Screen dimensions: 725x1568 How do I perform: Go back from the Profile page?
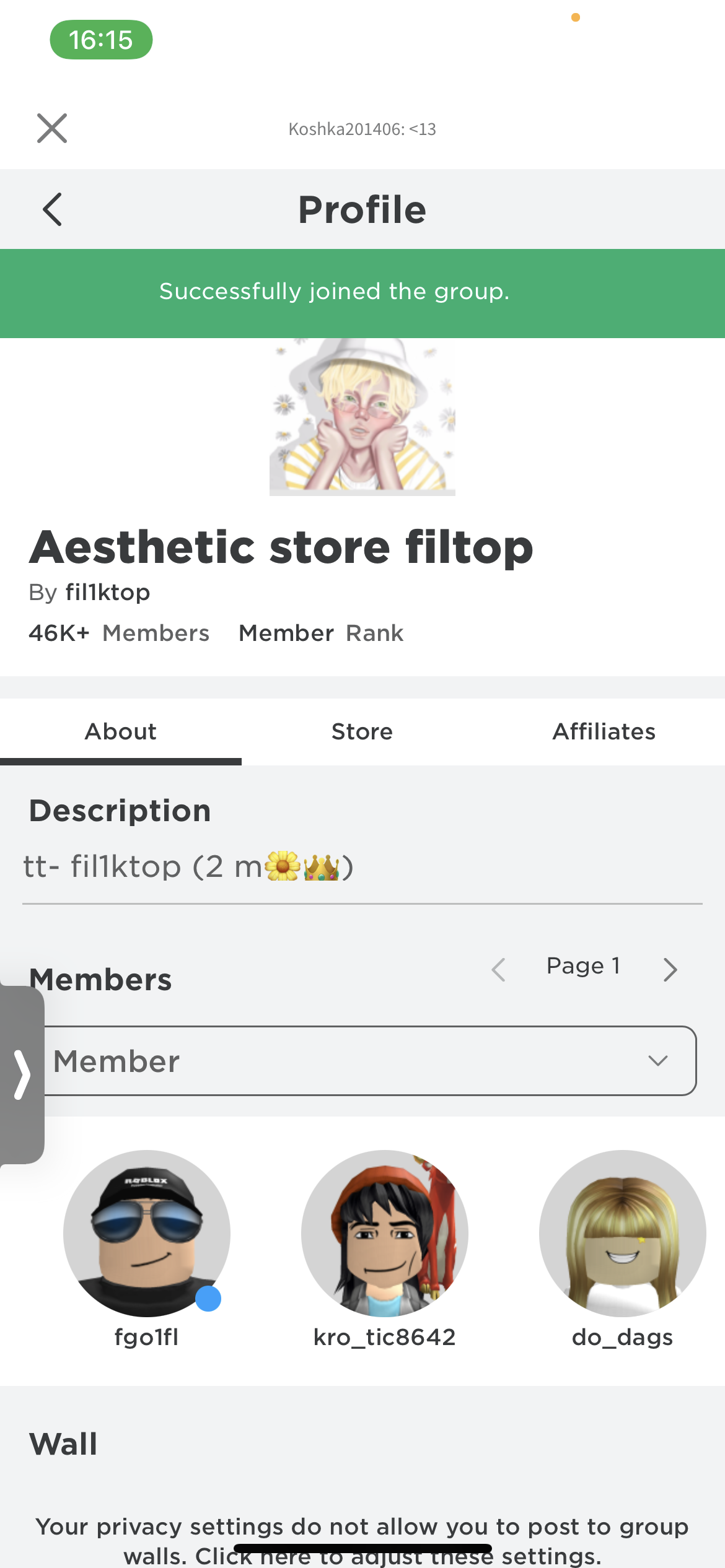click(x=53, y=209)
